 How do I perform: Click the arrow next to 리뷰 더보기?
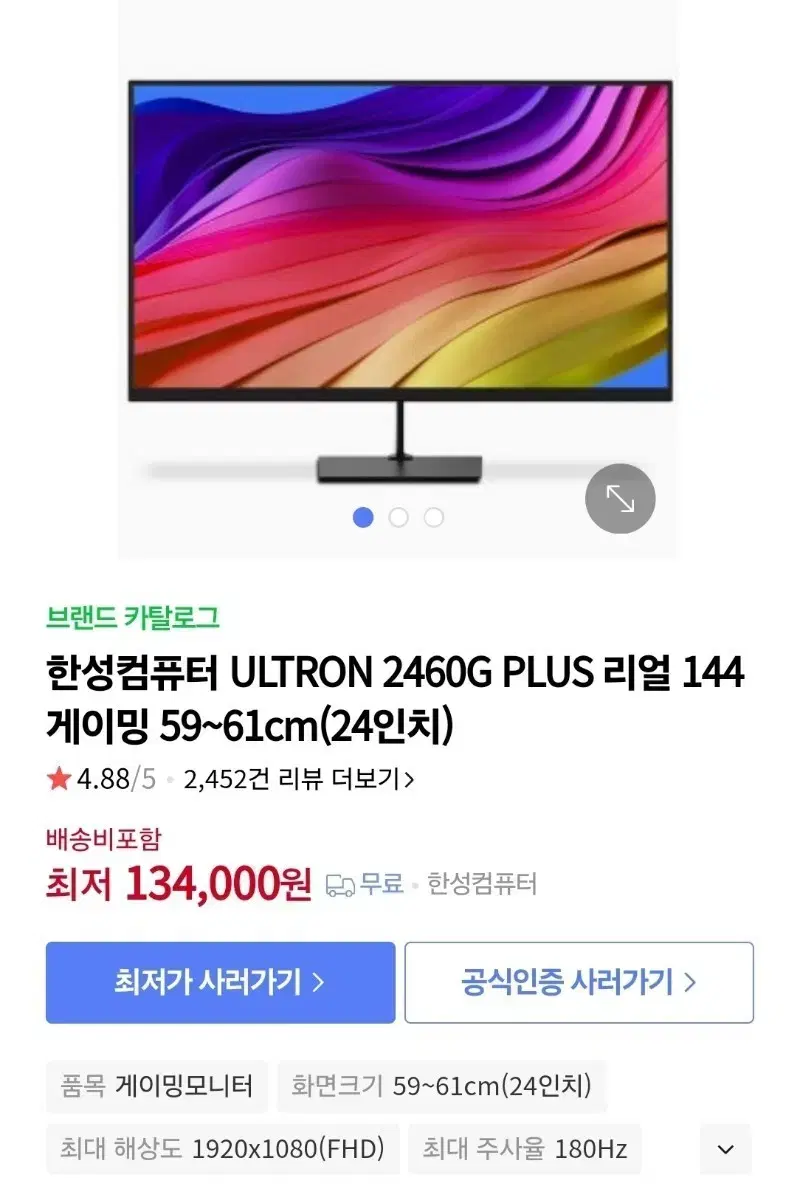pos(406,780)
